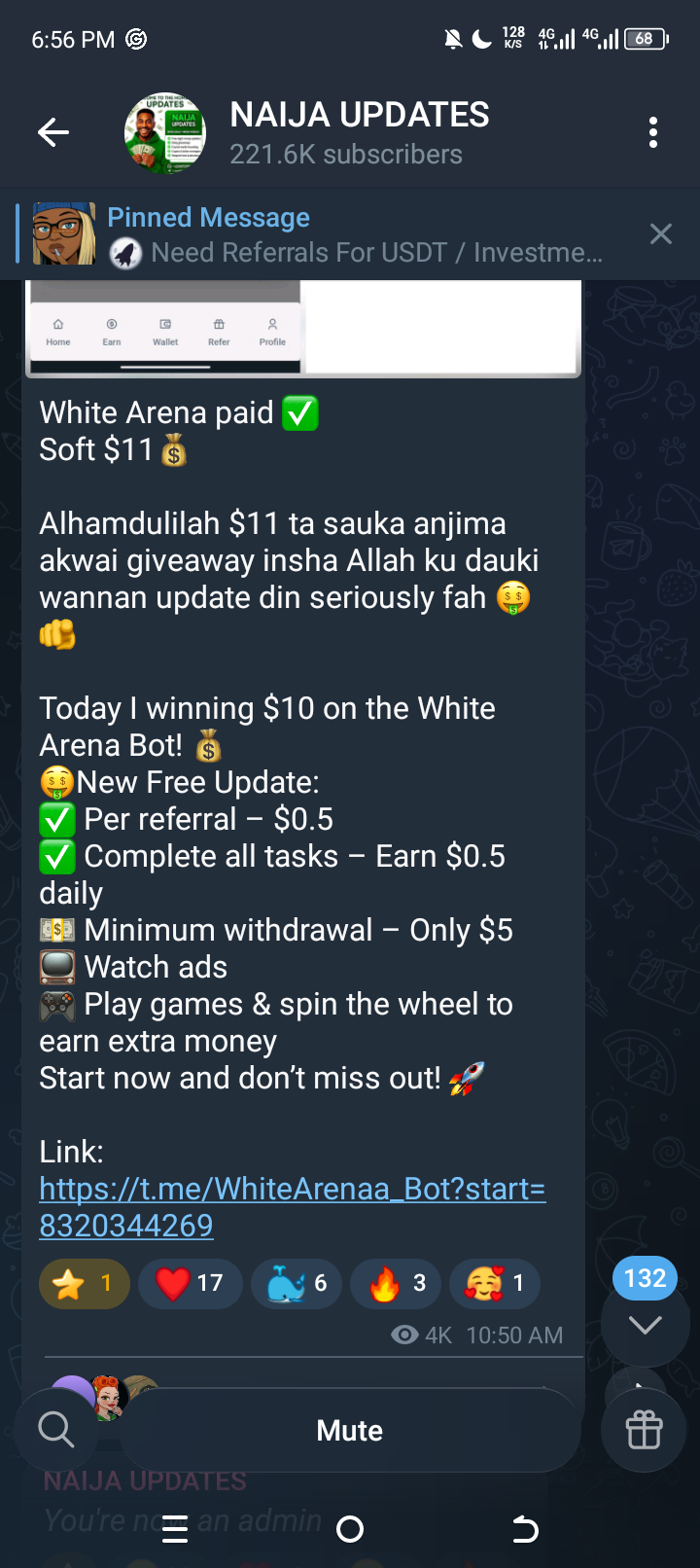Open the screenshot image in the post
Image resolution: width=700 pixels, height=1568 pixels.
pos(303,328)
